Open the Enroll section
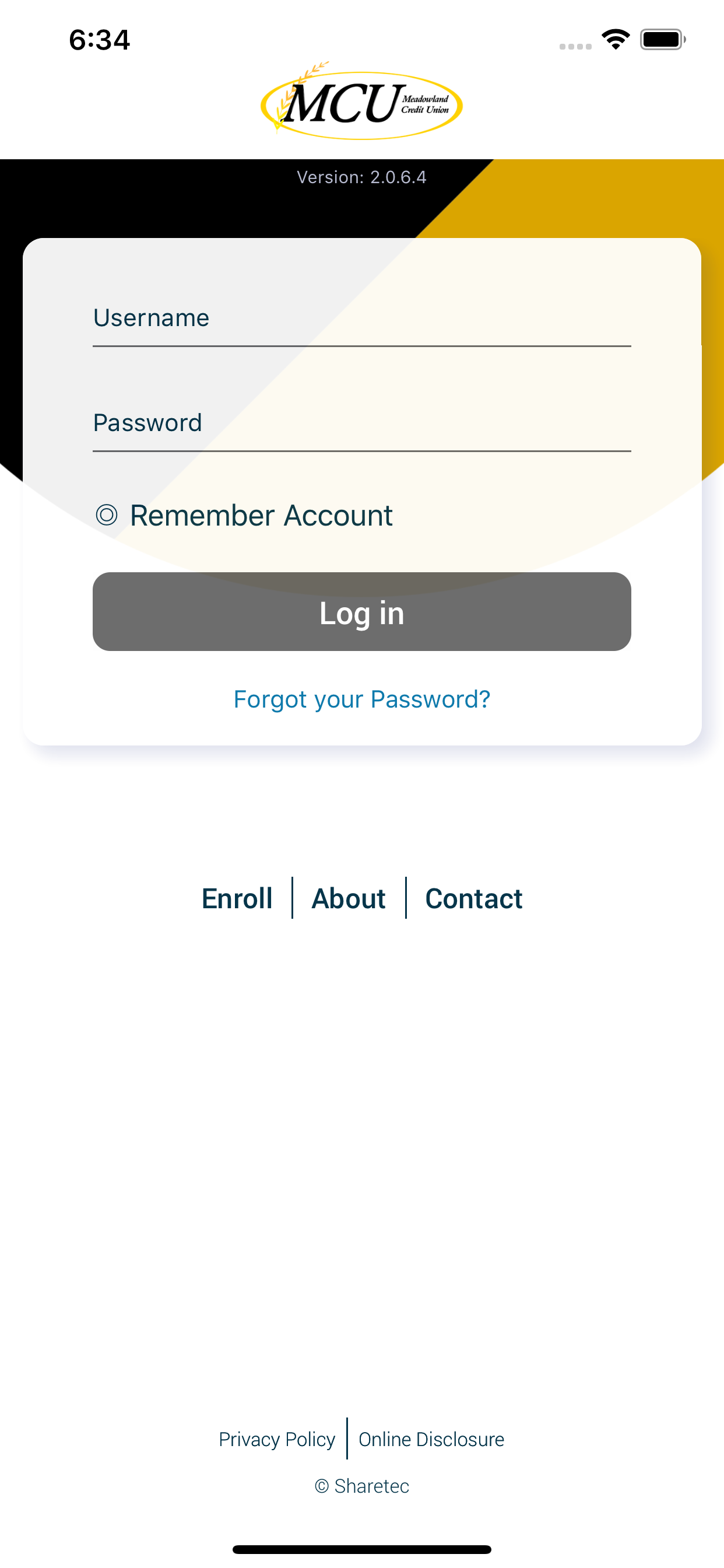The height and width of the screenshot is (1568, 724). click(237, 898)
